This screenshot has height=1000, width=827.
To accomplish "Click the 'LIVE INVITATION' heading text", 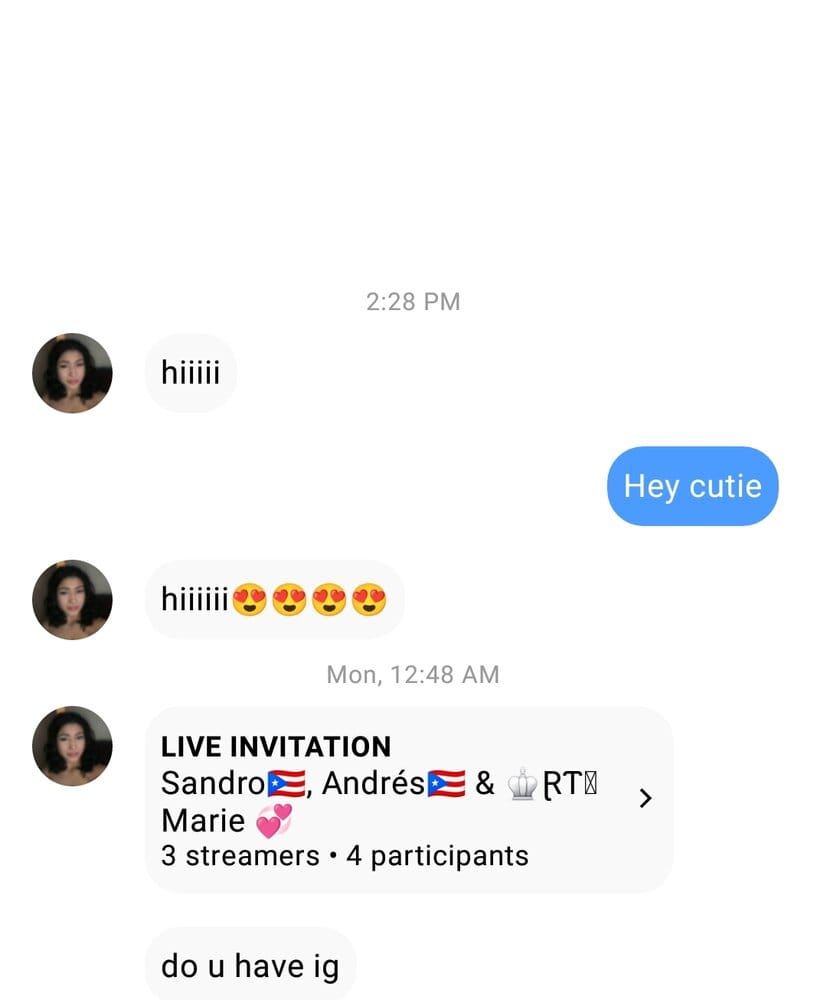I will click(276, 746).
